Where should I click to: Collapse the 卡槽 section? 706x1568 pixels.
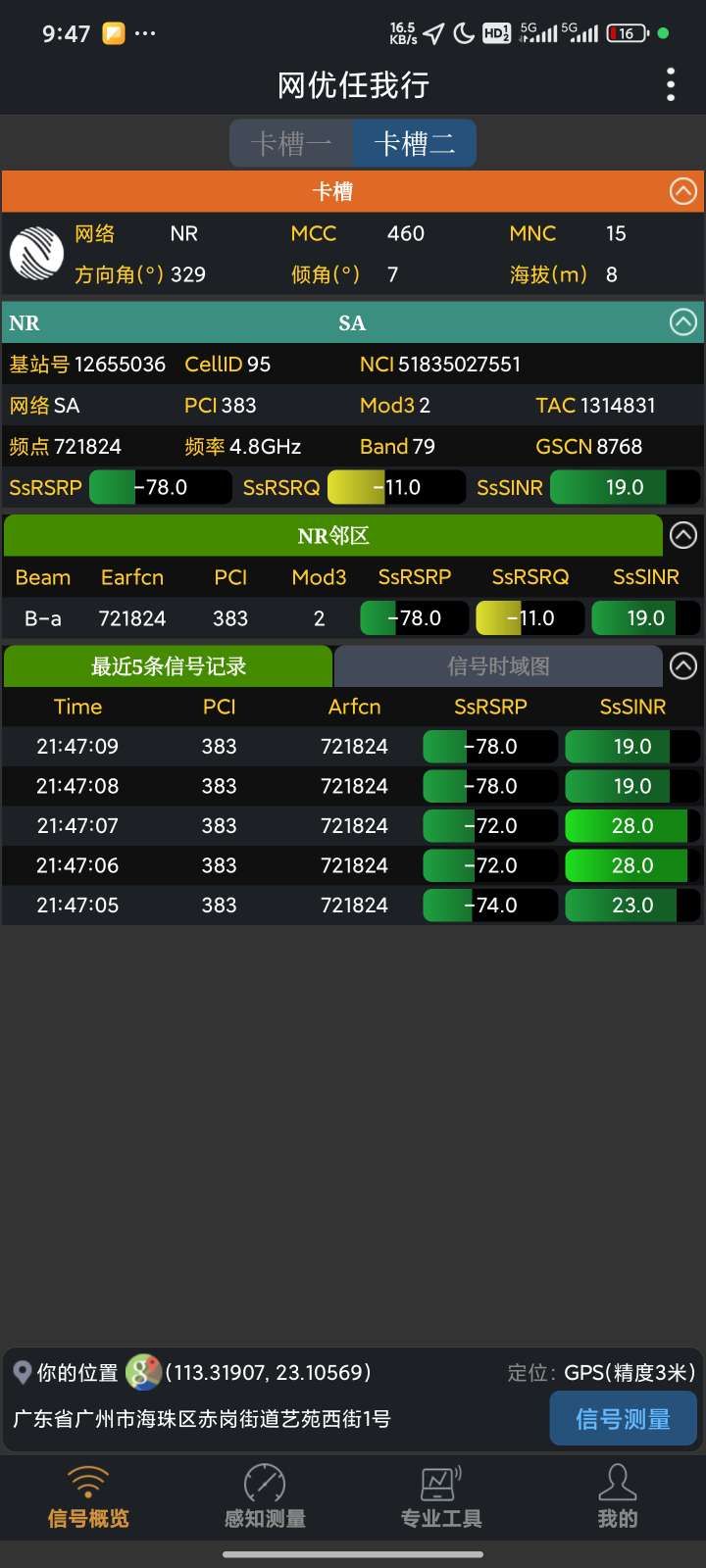[683, 192]
